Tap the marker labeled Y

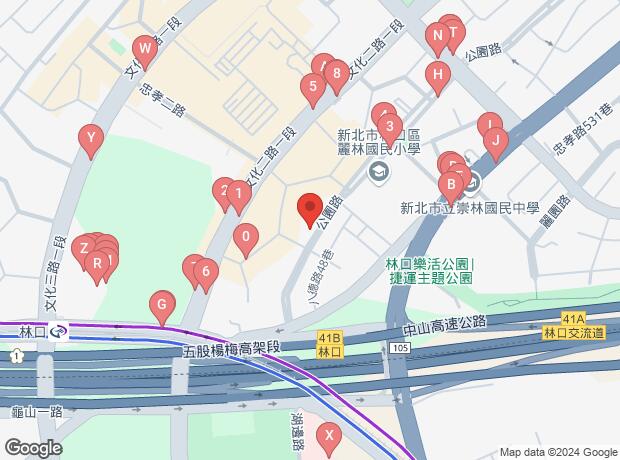click(92, 138)
